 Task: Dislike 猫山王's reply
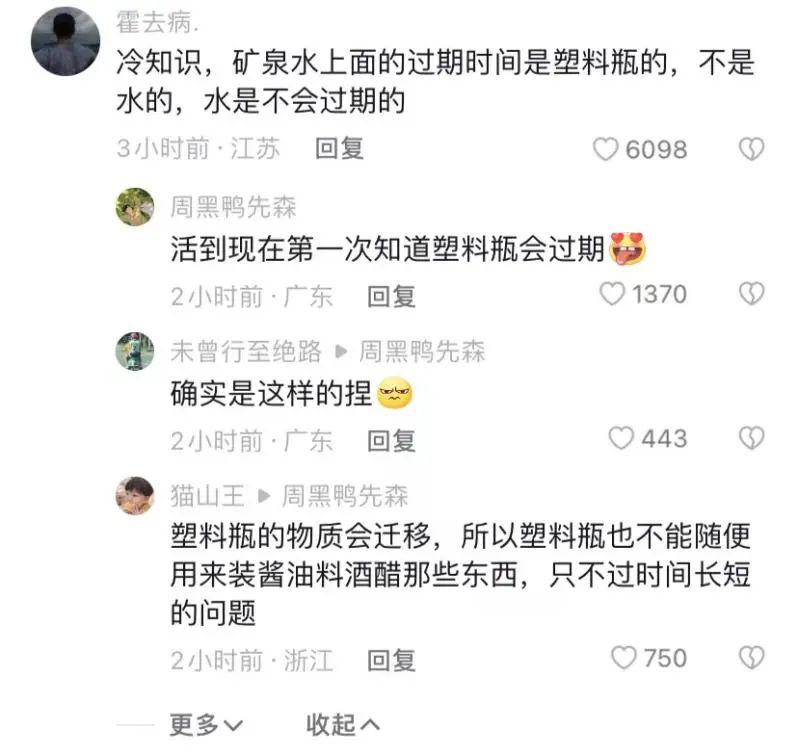pyautogui.click(x=751, y=658)
